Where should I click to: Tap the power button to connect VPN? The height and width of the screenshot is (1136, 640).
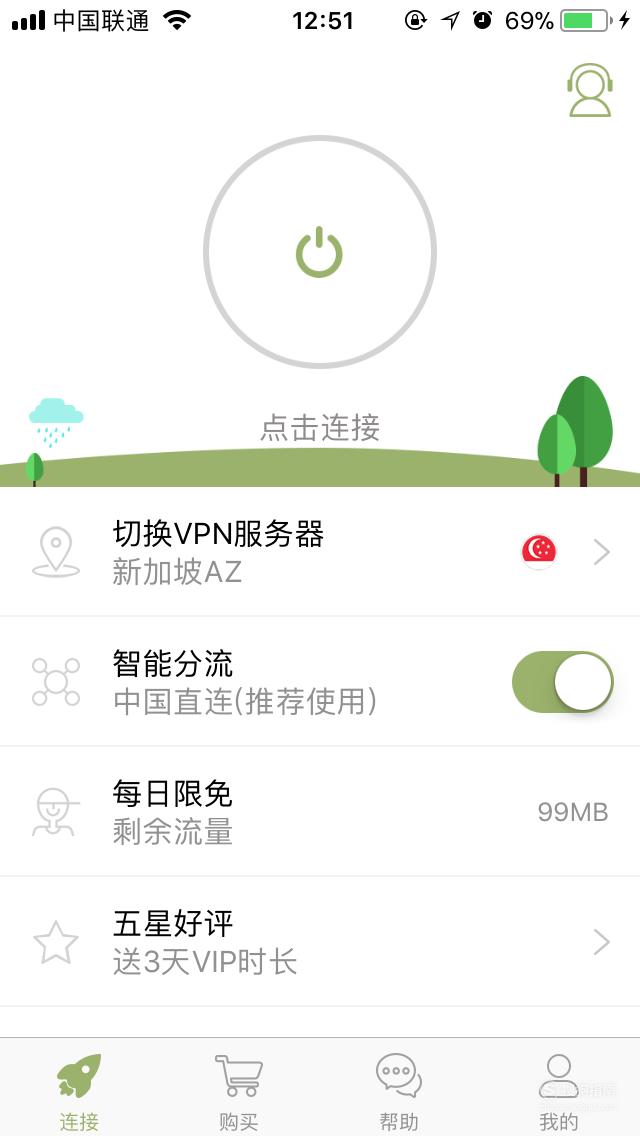coord(320,251)
